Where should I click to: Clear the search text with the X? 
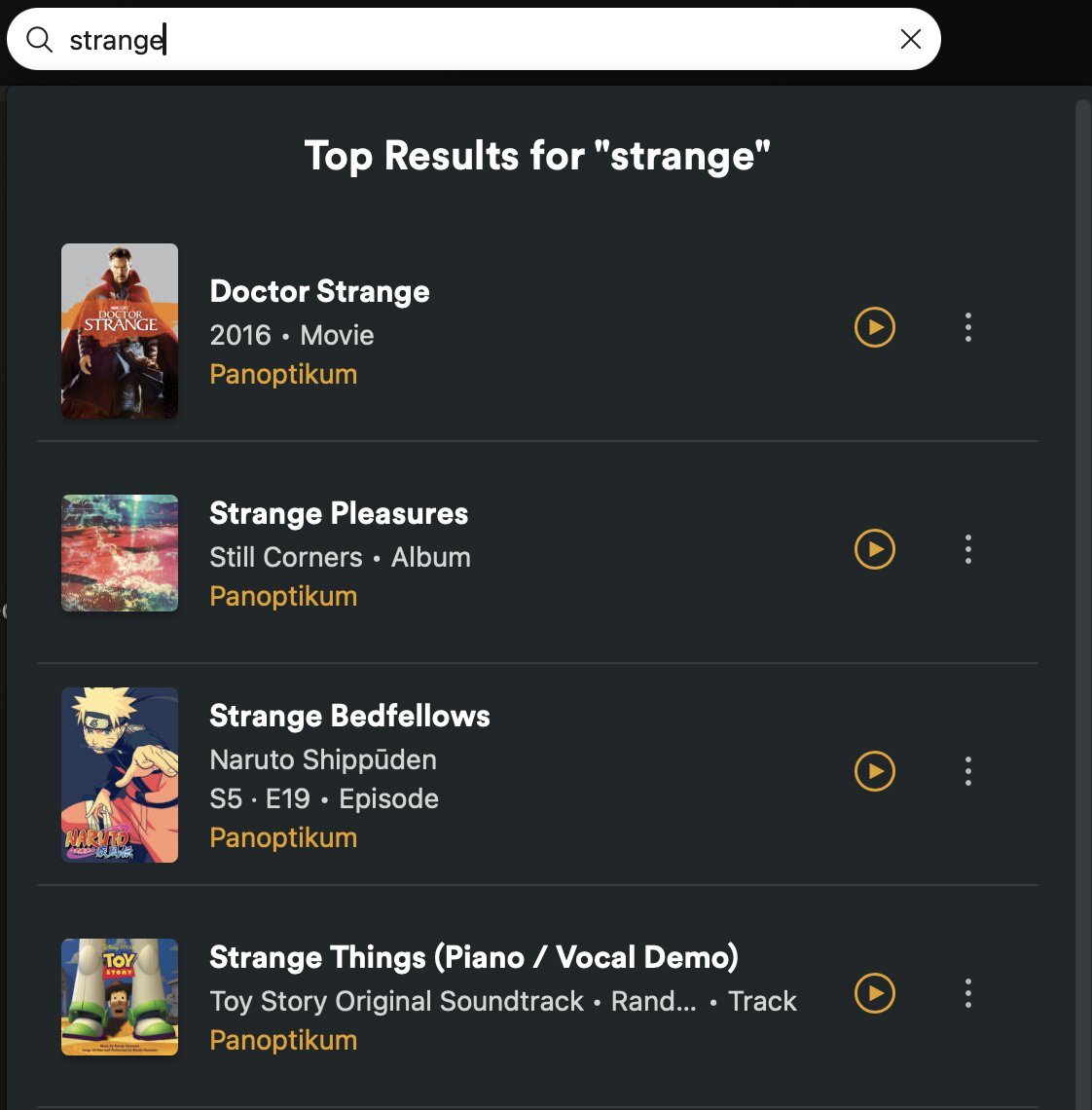point(910,39)
